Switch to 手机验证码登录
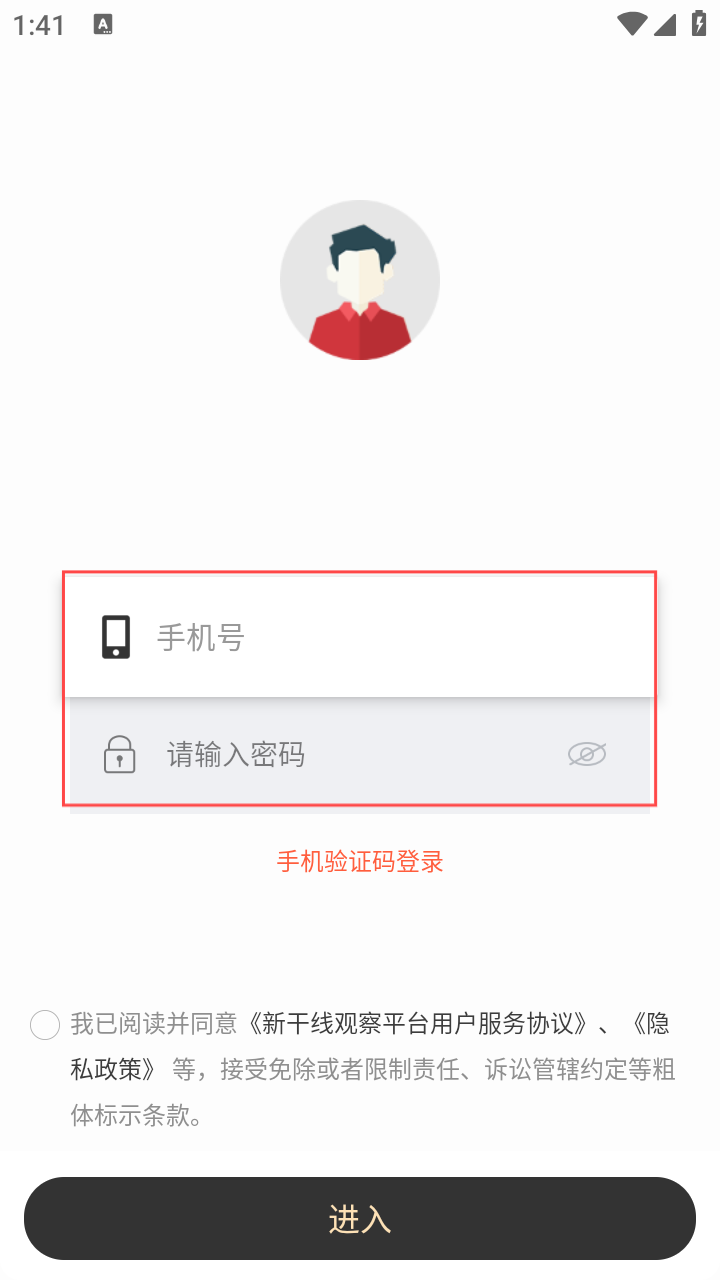720x1280 pixels. [360, 861]
